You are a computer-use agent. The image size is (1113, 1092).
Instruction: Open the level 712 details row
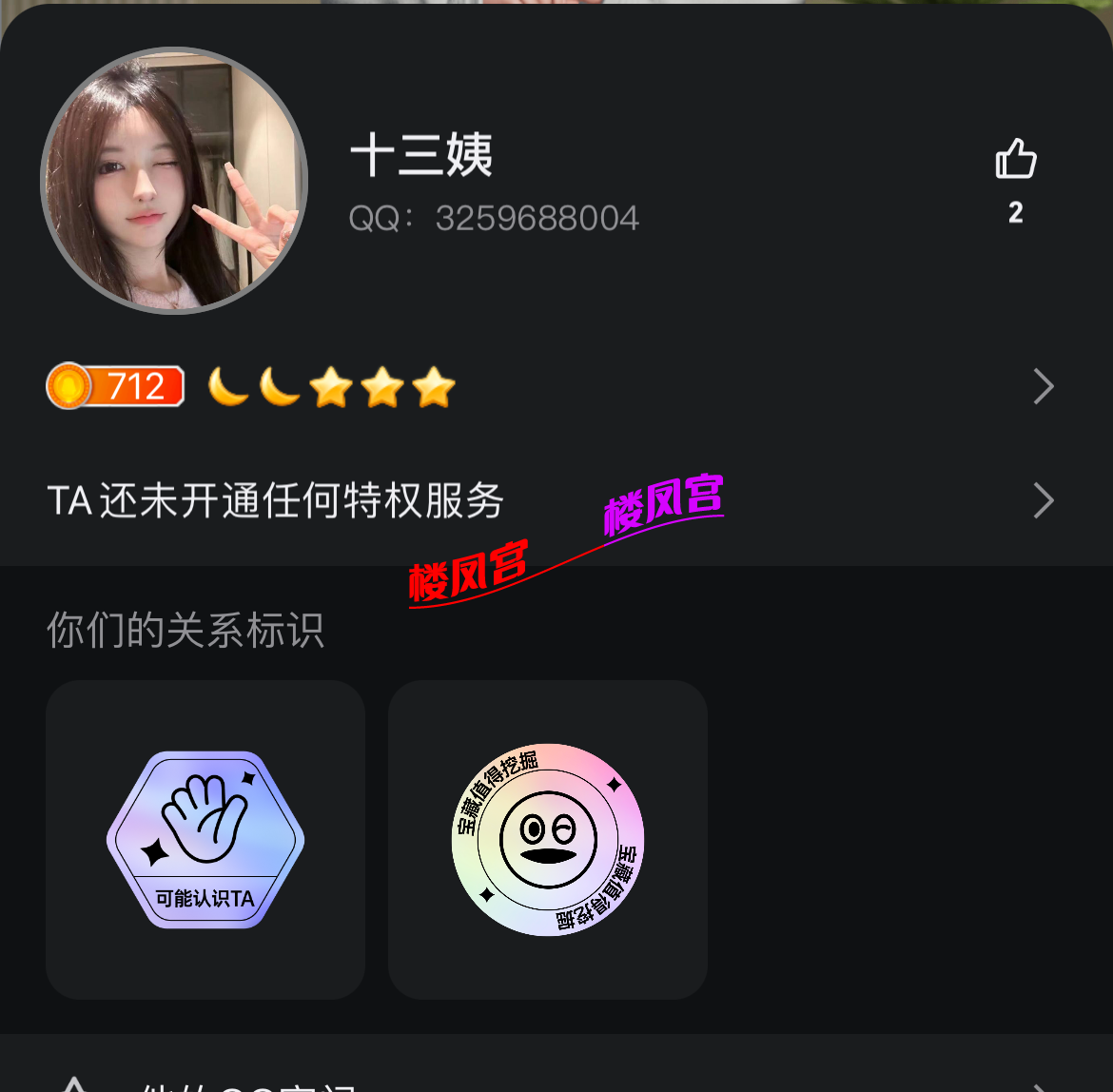click(552, 387)
